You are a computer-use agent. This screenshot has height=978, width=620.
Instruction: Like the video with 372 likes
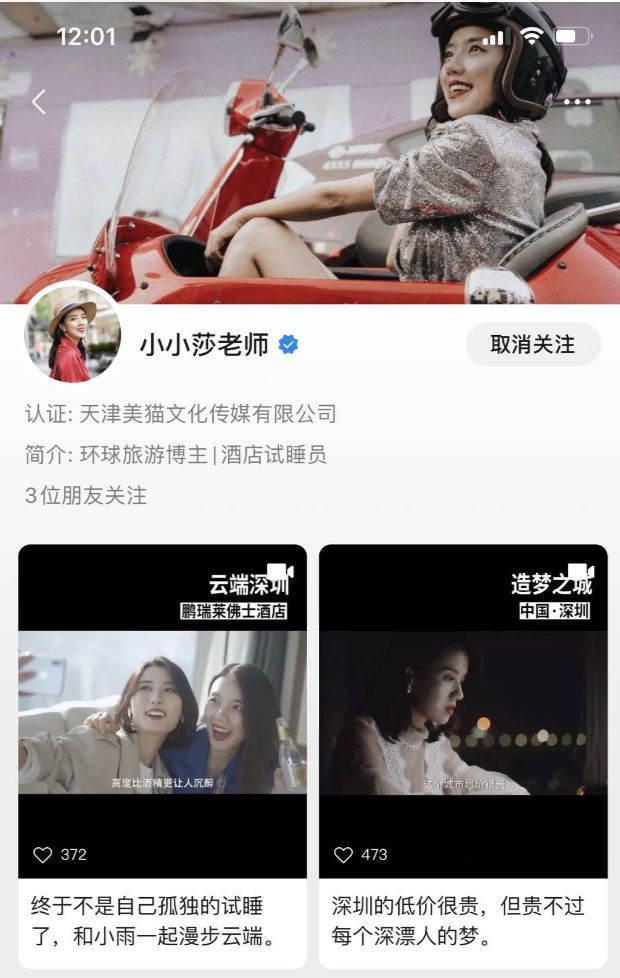[43, 855]
